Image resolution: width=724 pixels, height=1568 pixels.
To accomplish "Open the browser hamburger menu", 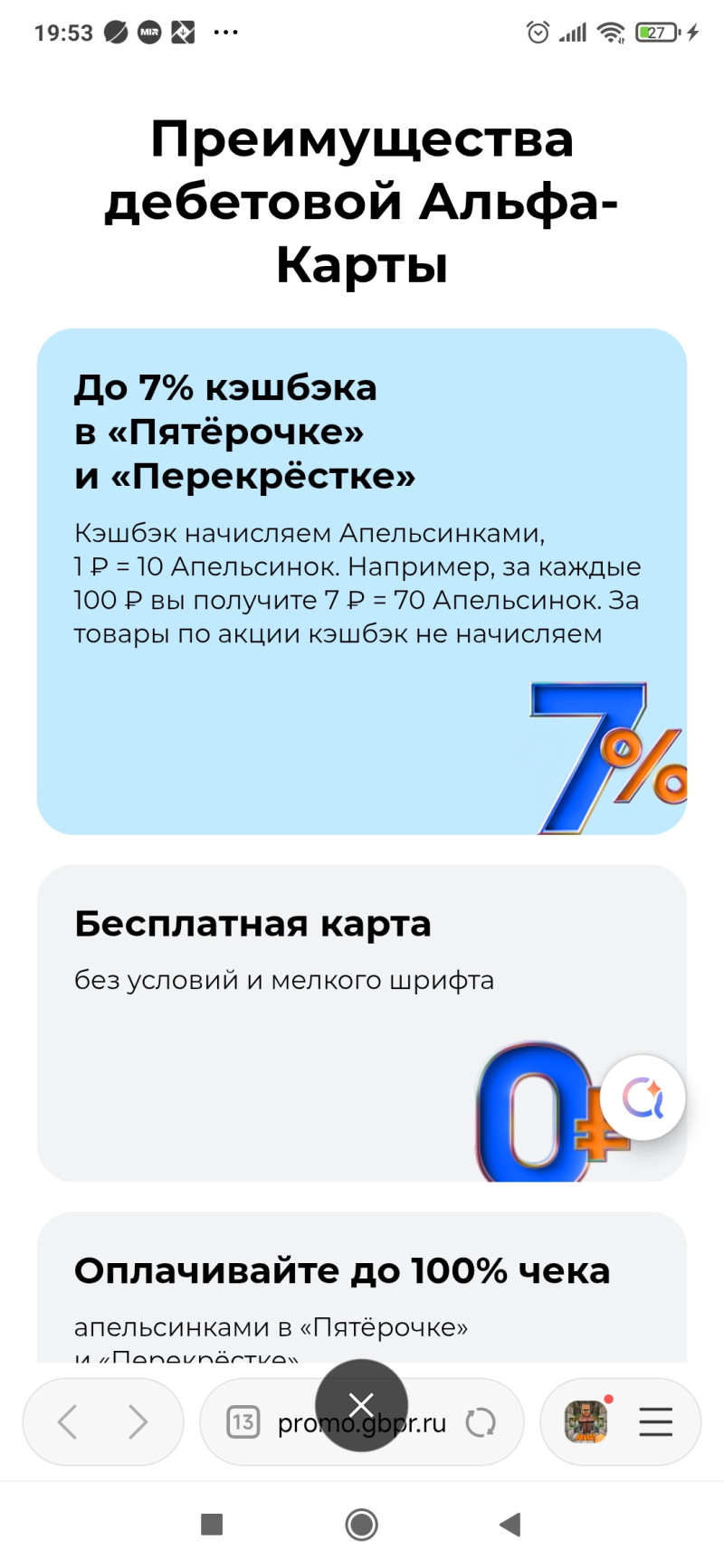I will point(655,1421).
